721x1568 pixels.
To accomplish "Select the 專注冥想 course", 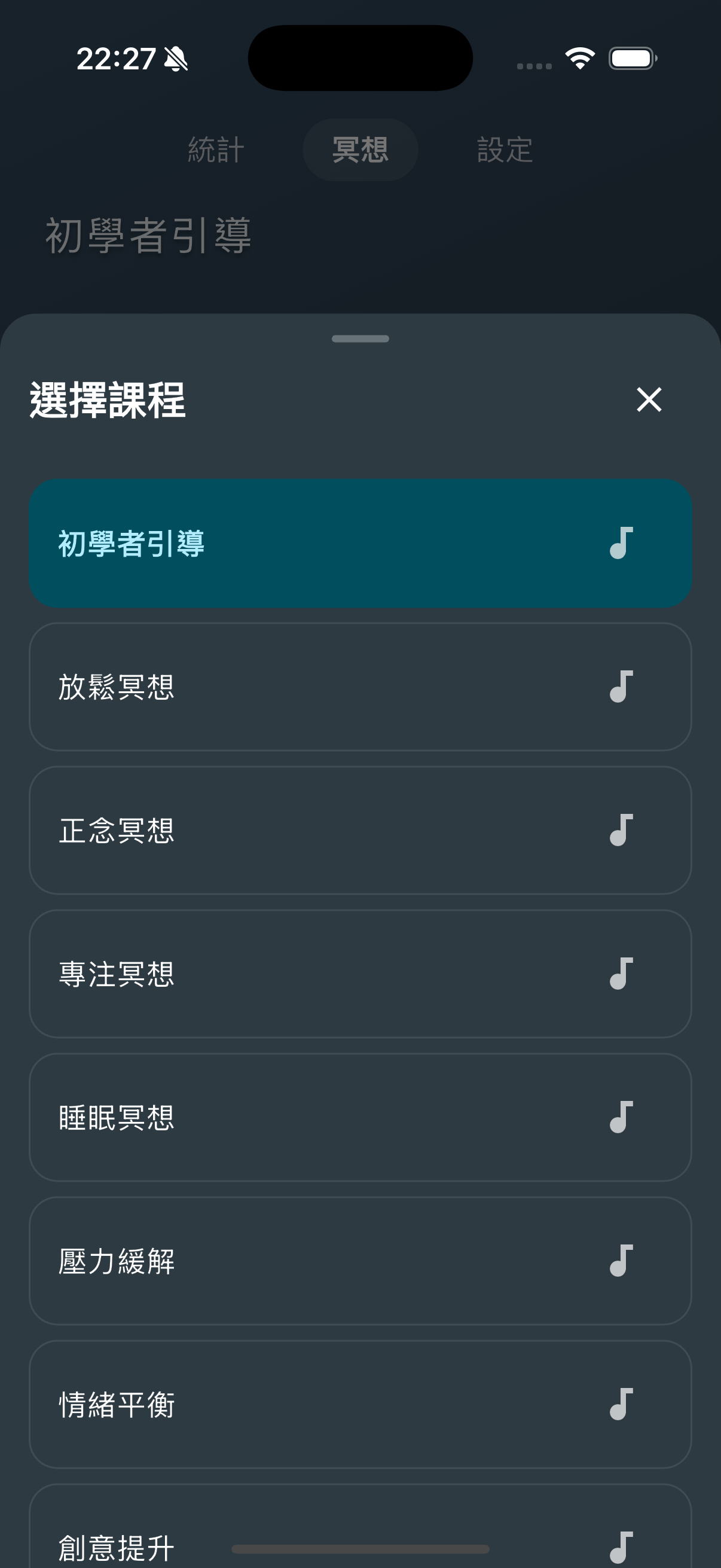I will click(x=360, y=975).
